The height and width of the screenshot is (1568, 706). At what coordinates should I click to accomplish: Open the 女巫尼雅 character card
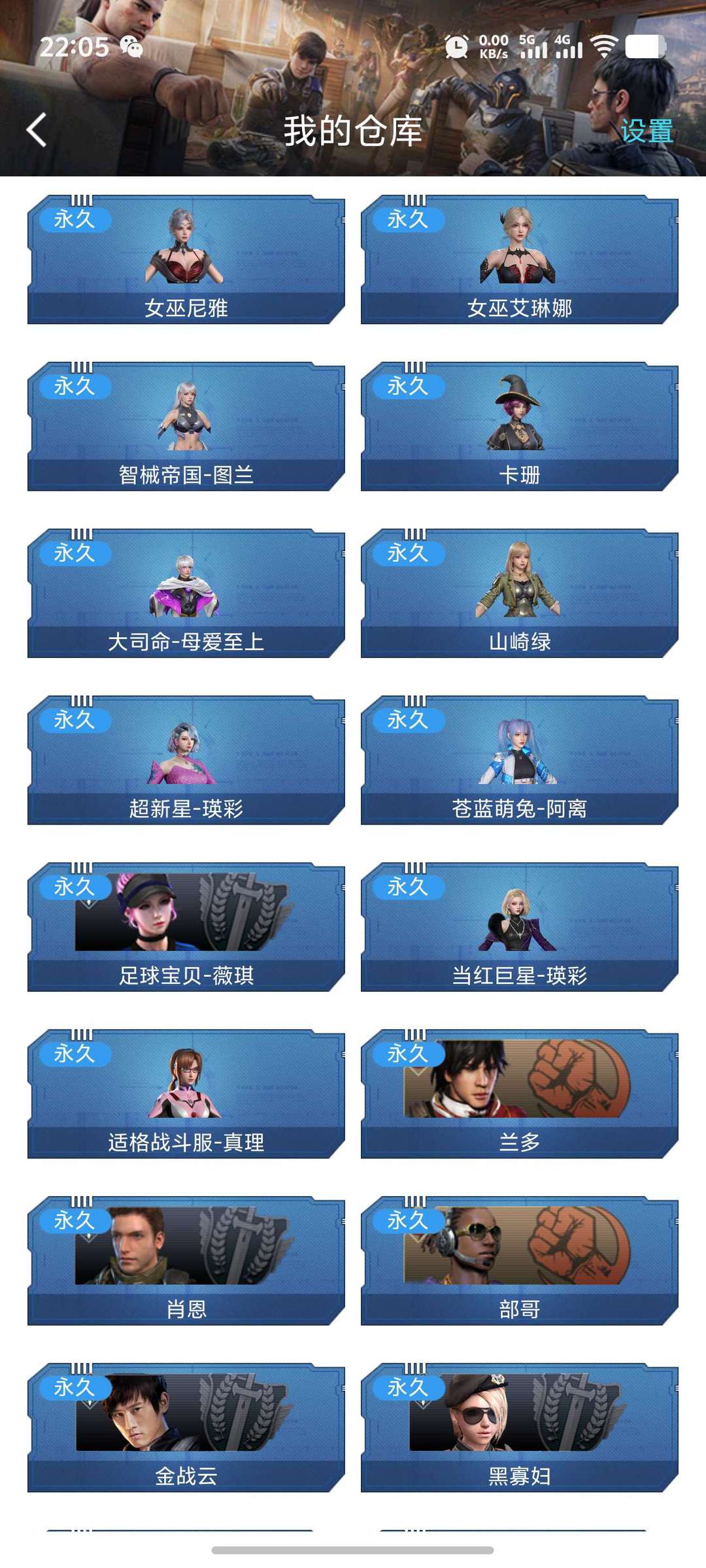click(186, 259)
